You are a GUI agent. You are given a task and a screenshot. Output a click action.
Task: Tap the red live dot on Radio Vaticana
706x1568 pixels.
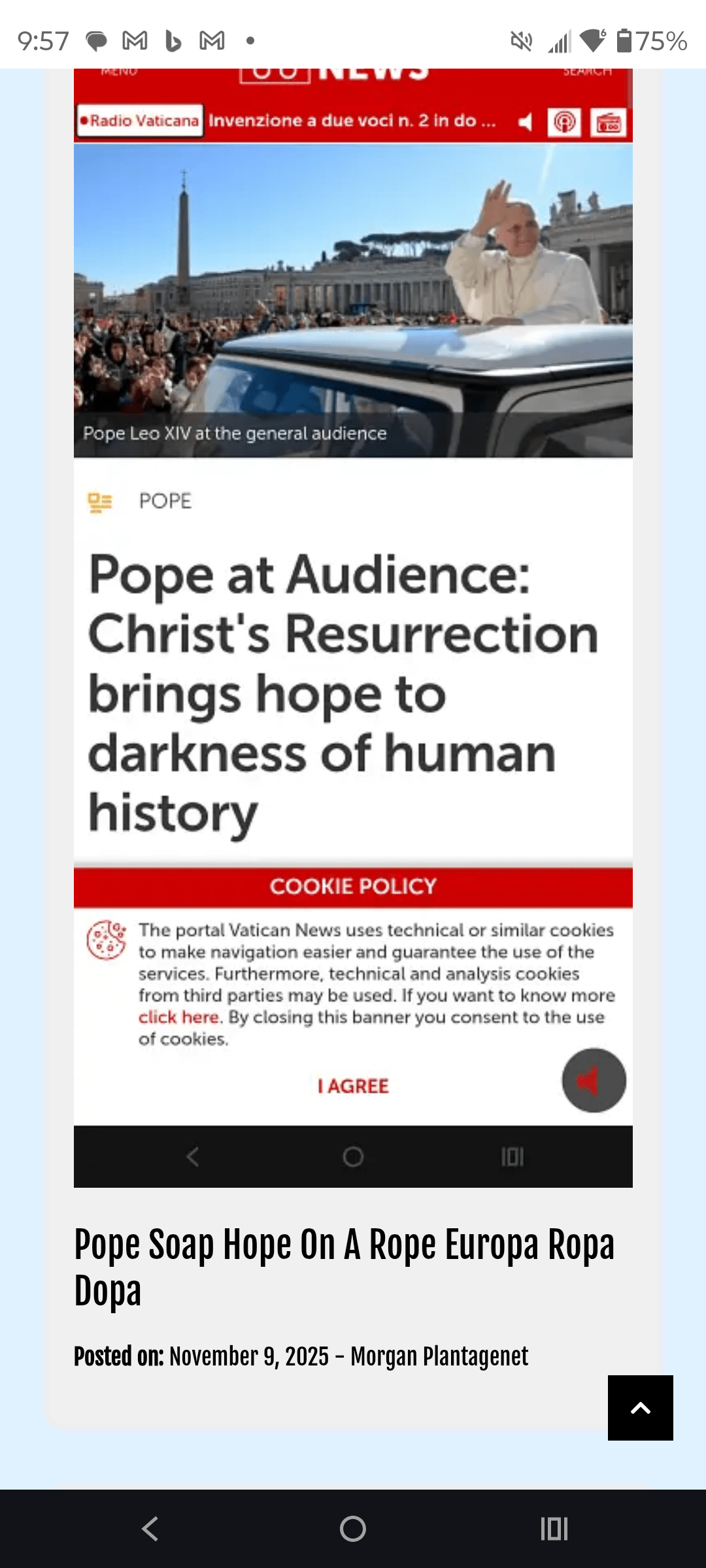pos(85,122)
